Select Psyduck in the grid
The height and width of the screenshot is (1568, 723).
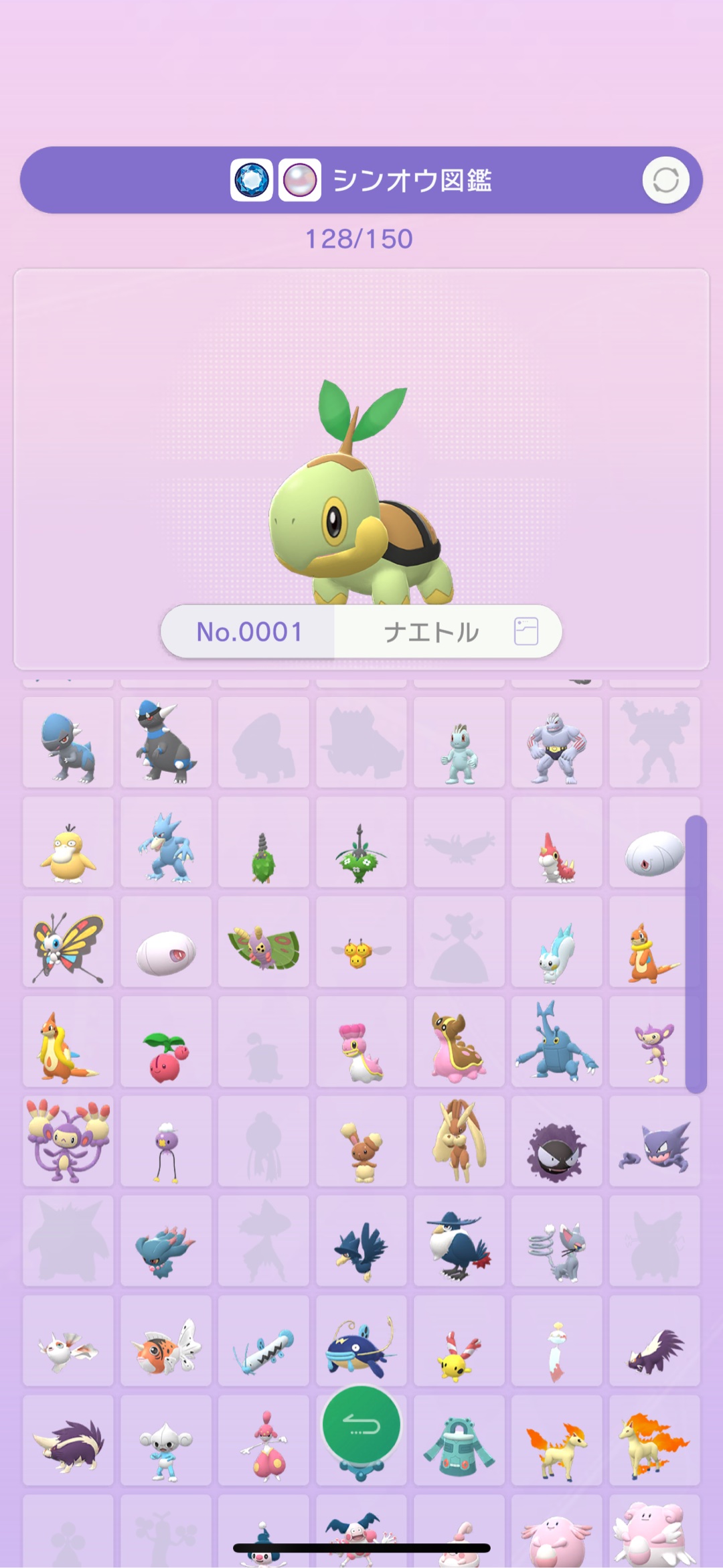click(x=68, y=842)
